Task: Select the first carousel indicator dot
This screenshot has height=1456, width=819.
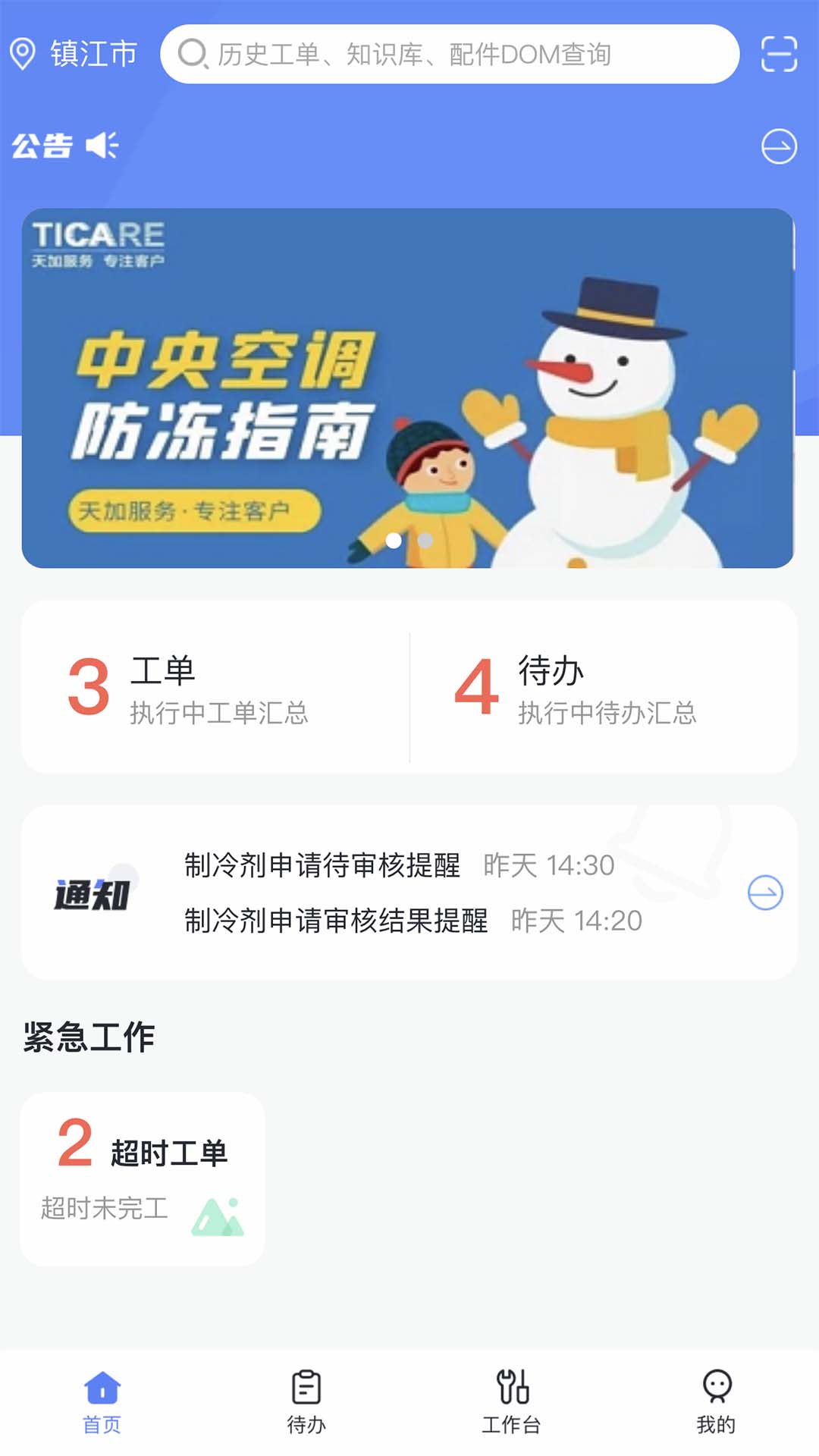Action: tap(395, 541)
